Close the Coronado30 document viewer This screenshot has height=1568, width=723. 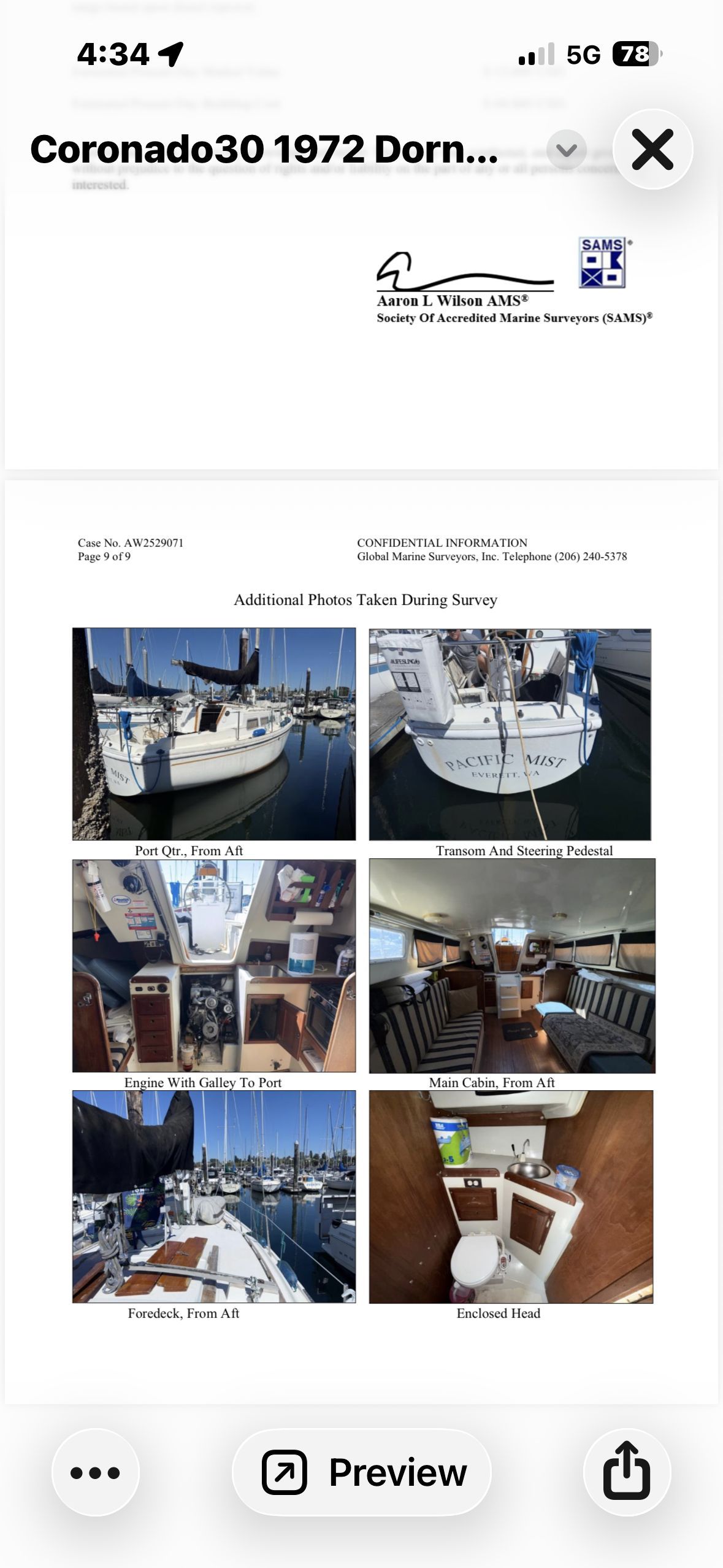tap(652, 149)
